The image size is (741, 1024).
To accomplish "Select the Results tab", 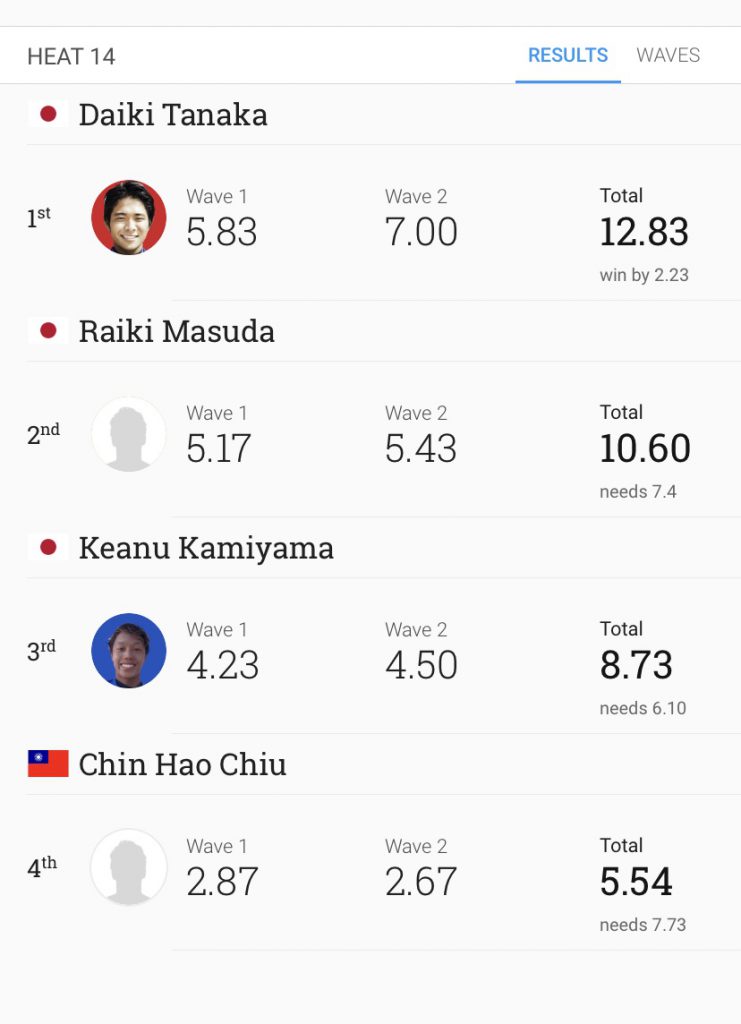I will [568, 55].
